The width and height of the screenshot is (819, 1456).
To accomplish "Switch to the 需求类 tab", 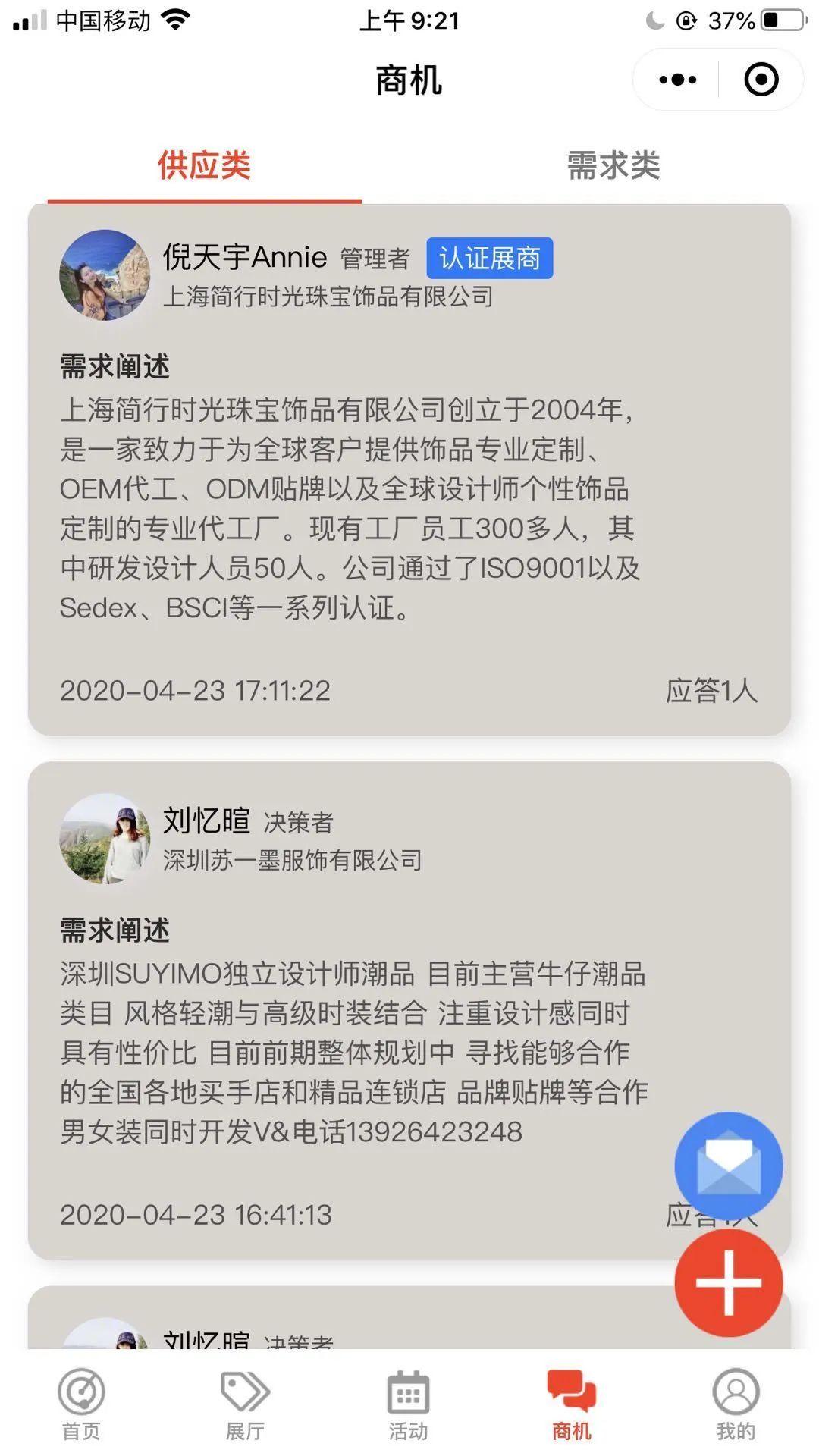I will point(614,165).
